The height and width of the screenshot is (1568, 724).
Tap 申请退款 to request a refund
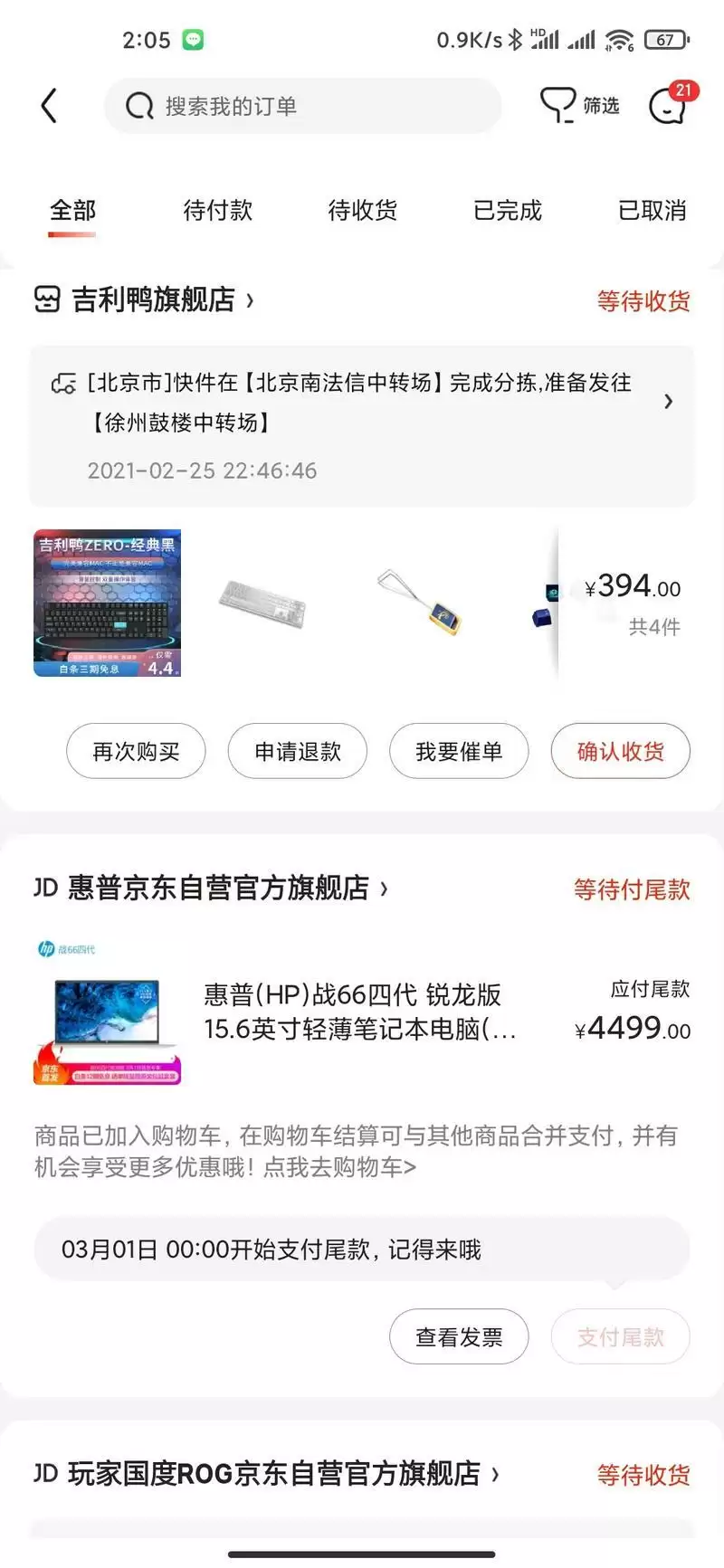click(x=298, y=751)
